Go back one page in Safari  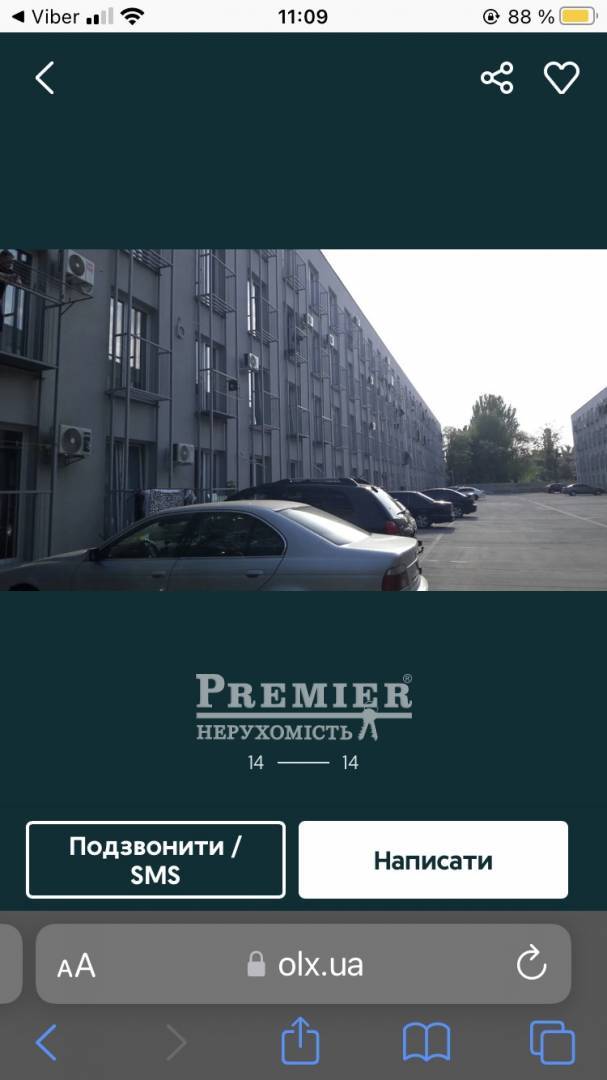pos(46,1042)
